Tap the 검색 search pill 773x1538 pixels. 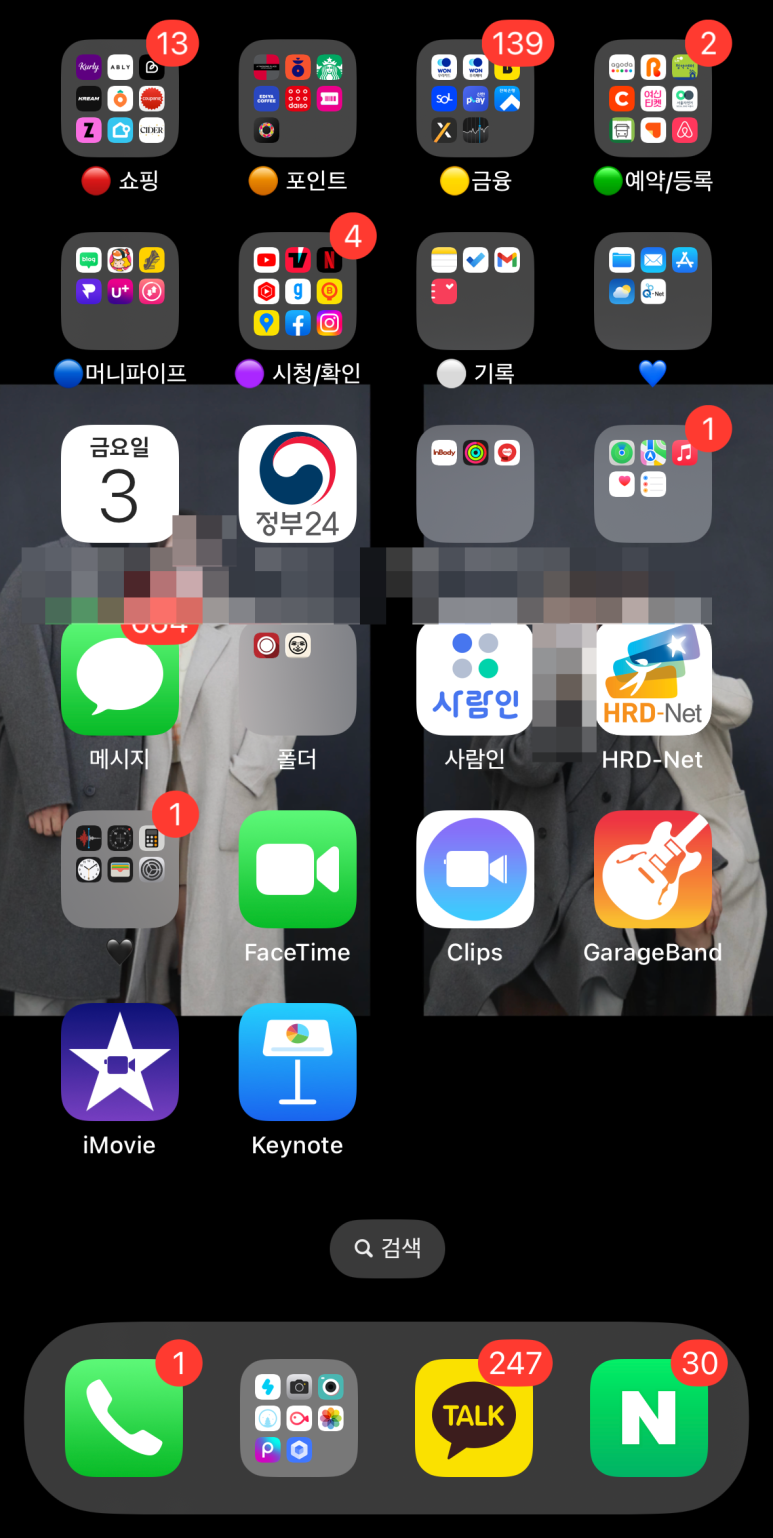(387, 1248)
